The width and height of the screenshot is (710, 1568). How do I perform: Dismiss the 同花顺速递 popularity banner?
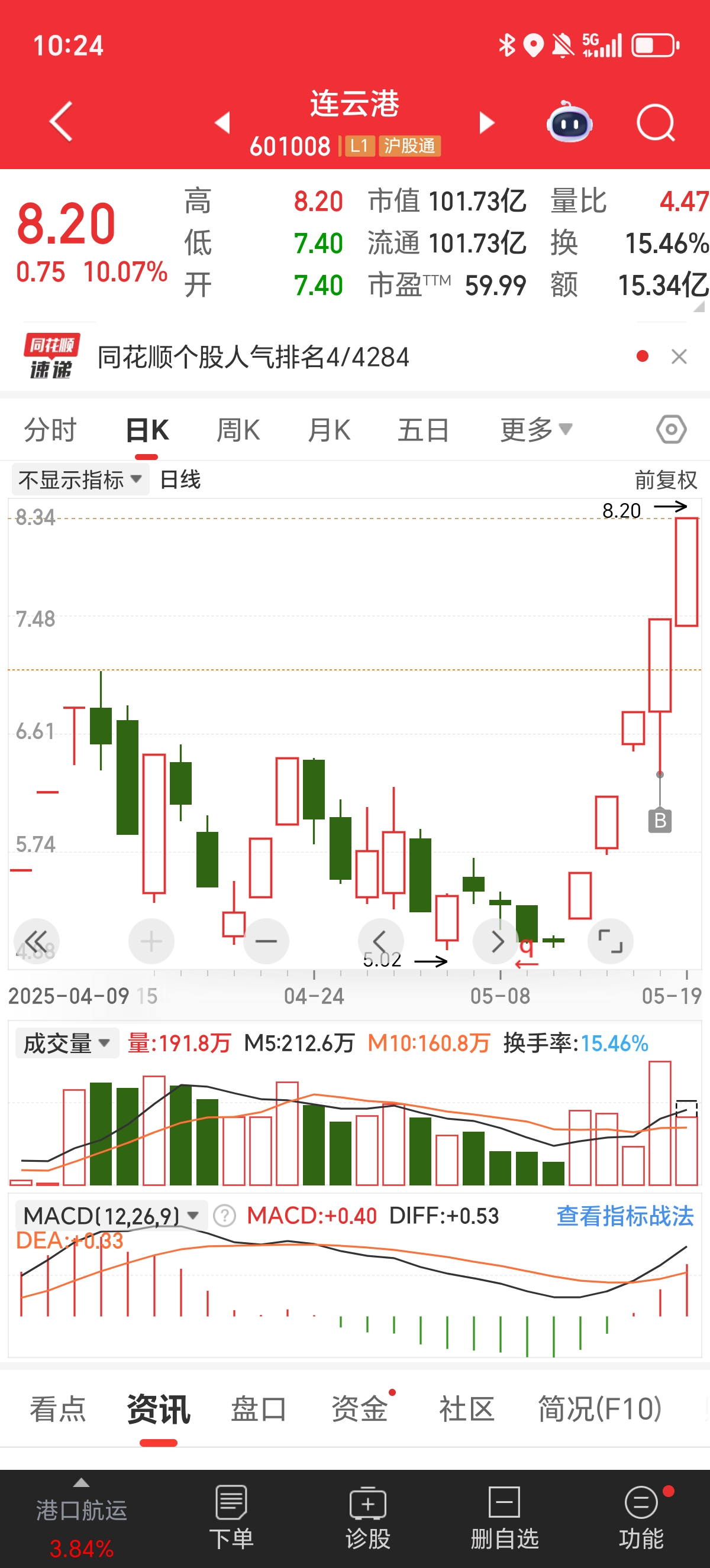[679, 357]
